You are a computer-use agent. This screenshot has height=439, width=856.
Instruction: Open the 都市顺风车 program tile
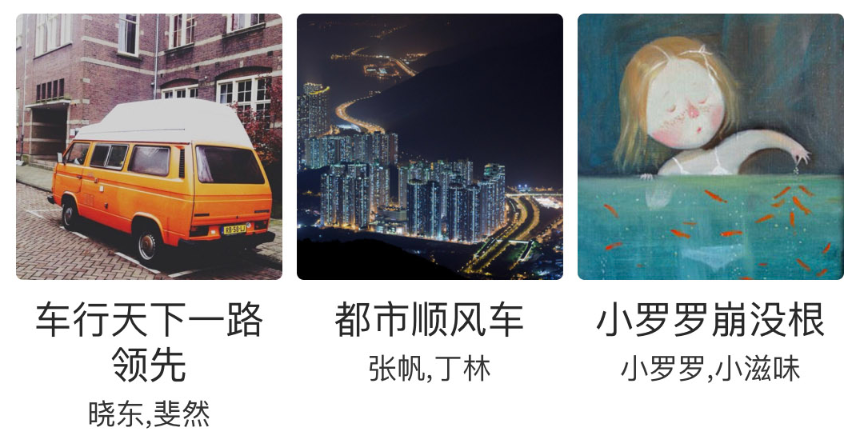(429, 147)
